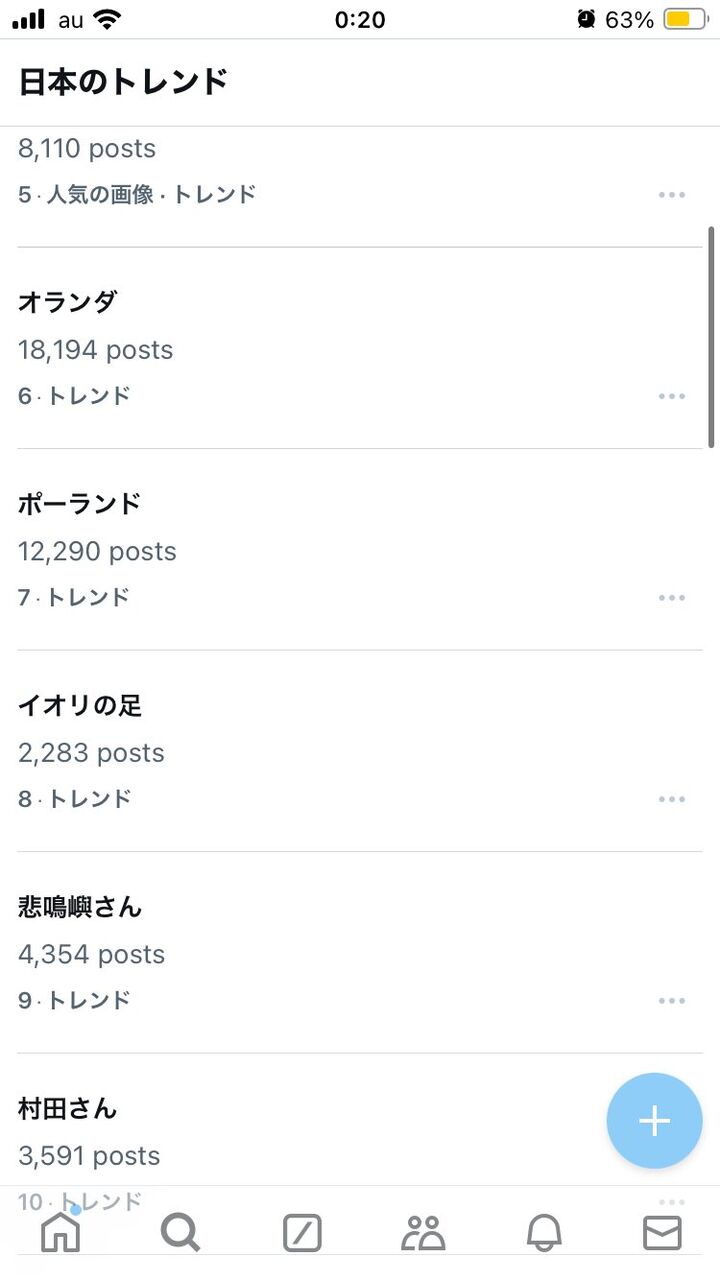Viewport: 720px width, 1280px height.
Task: Switch to the Communities tab
Action: pyautogui.click(x=423, y=1234)
